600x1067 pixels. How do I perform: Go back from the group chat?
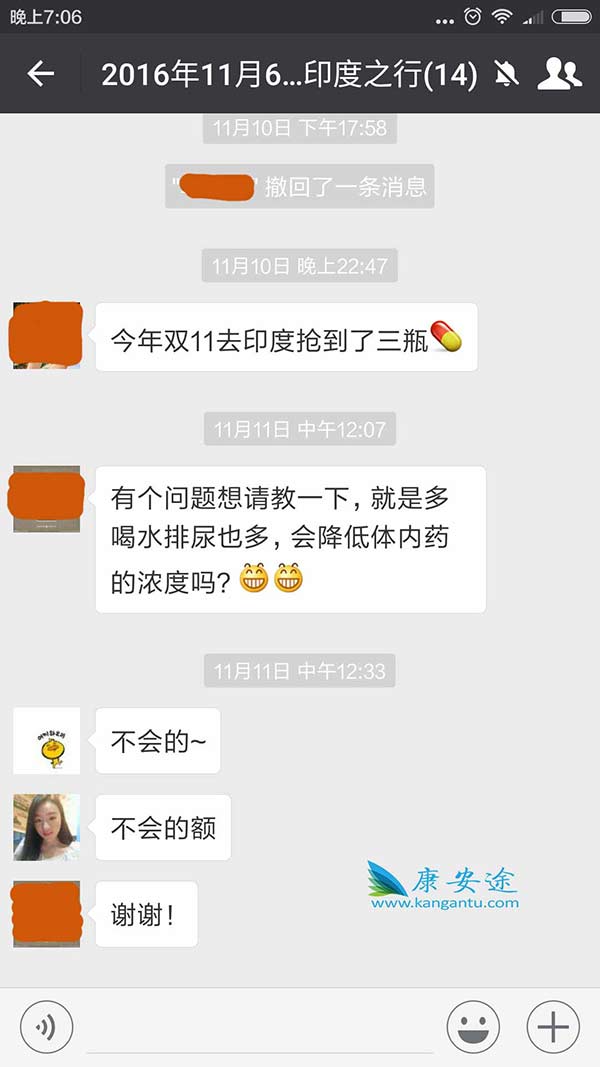tap(40, 73)
